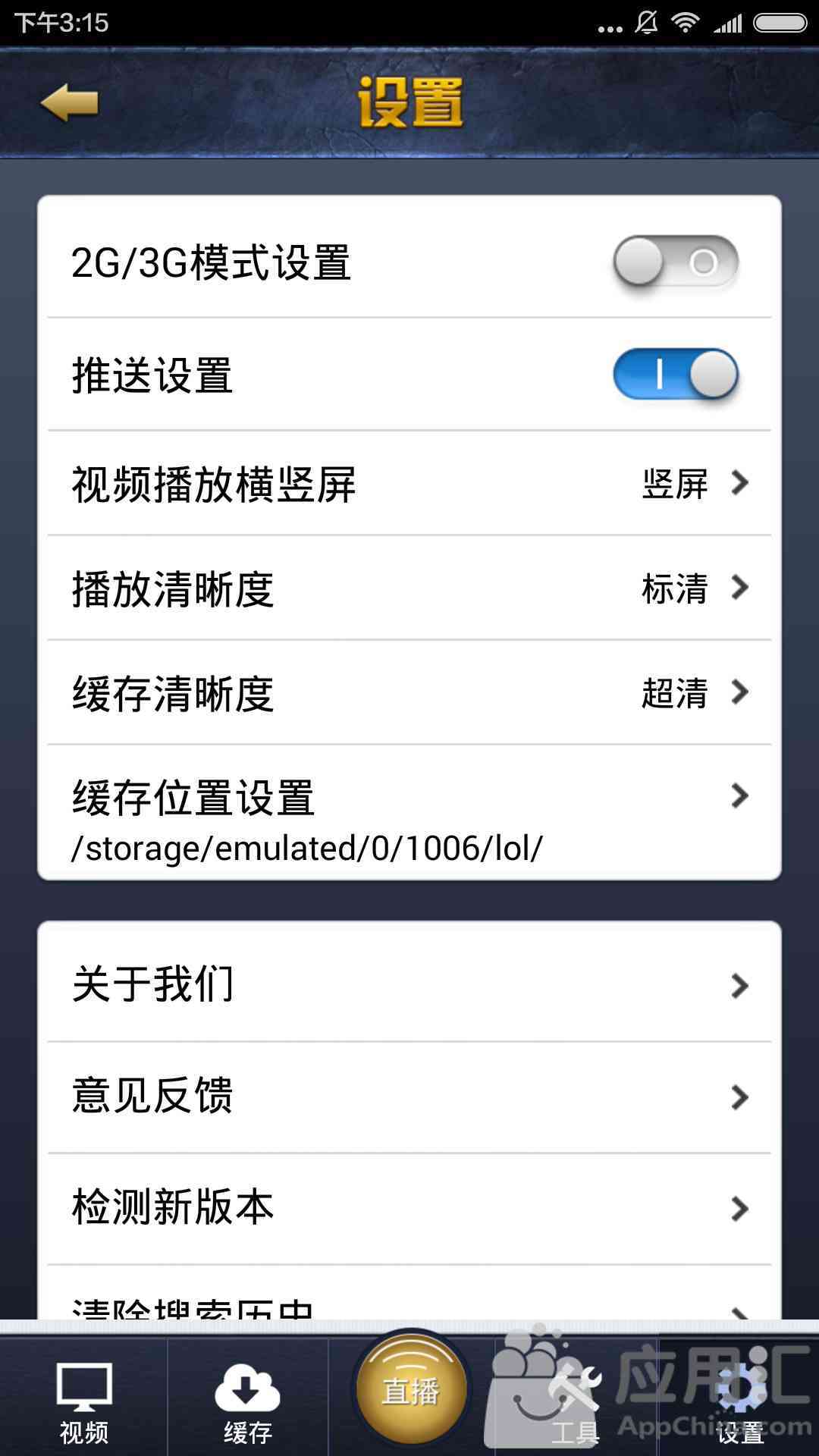
Task: Open 意见反馈 feedback page
Action: (409, 1097)
